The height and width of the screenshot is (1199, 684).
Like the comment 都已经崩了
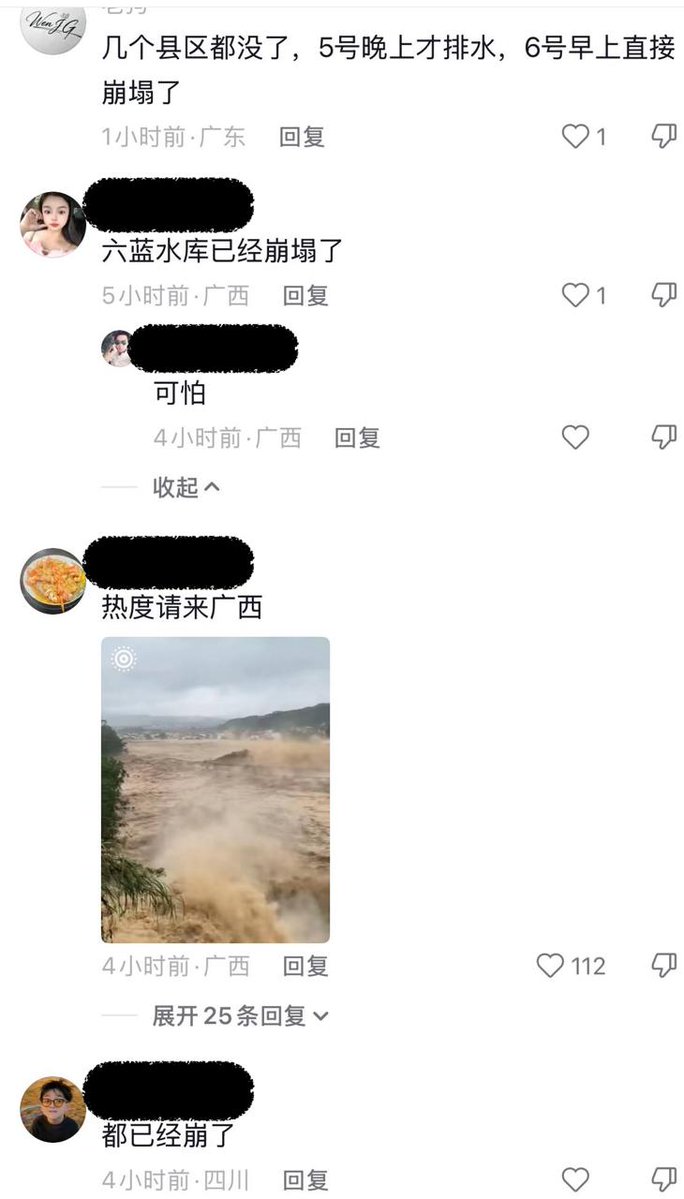pos(575,1179)
